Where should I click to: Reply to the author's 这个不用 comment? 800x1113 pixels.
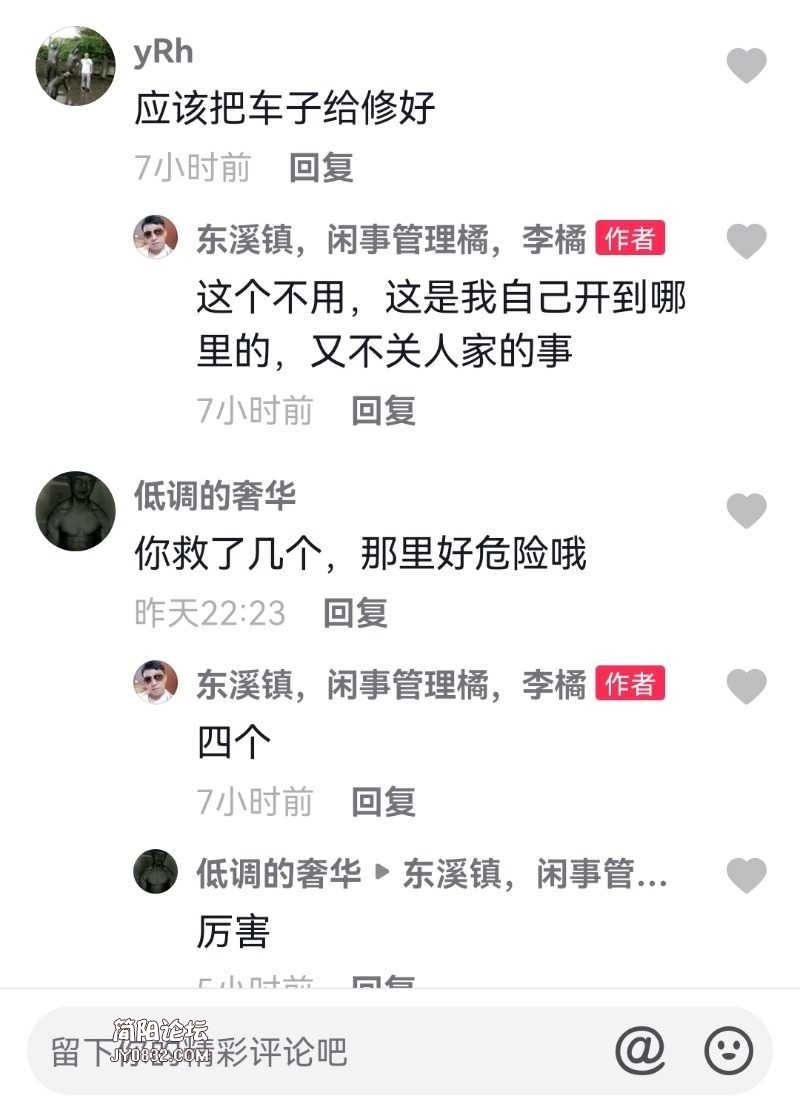click(x=383, y=410)
